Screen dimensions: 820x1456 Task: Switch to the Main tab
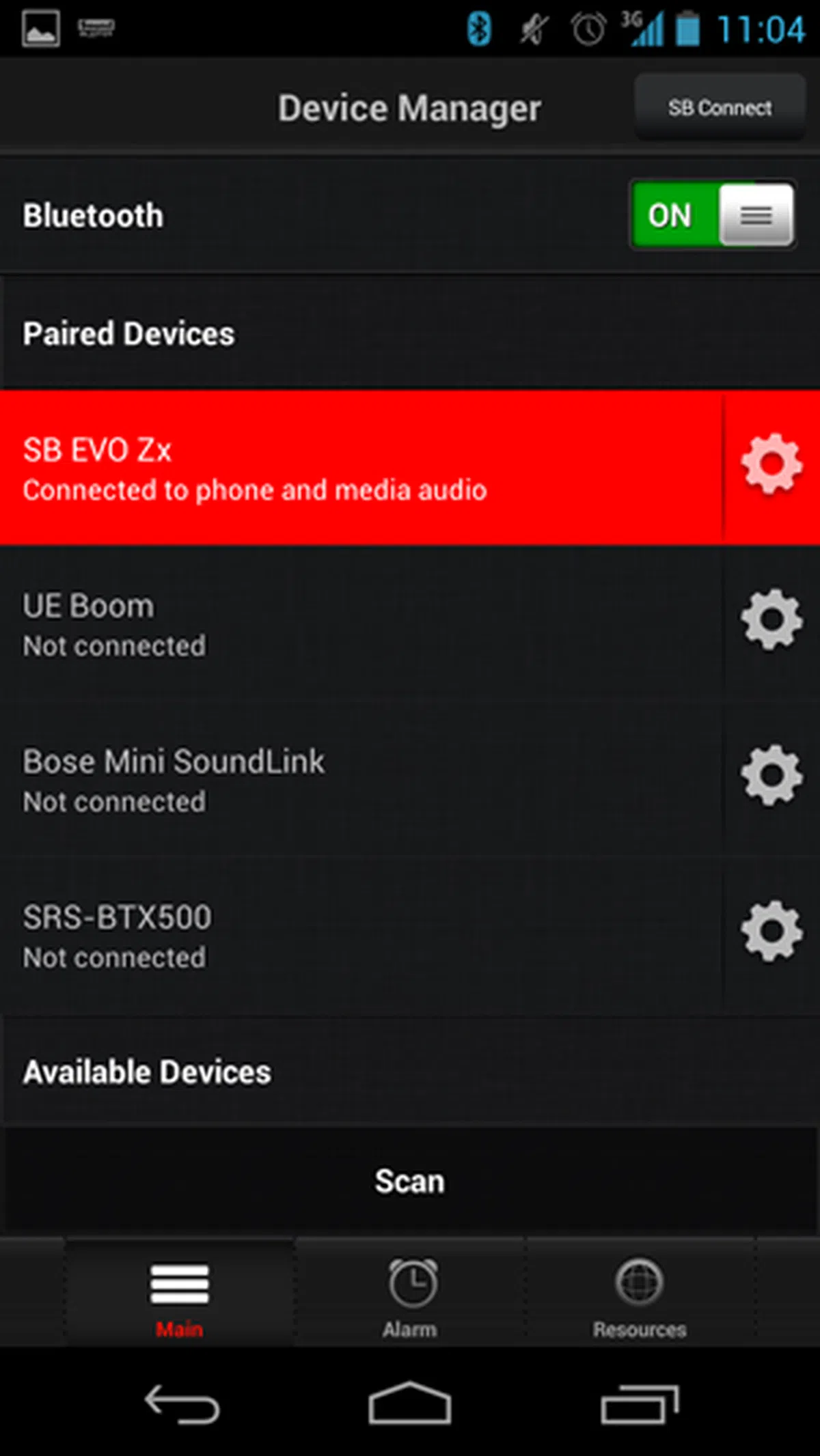click(180, 1296)
